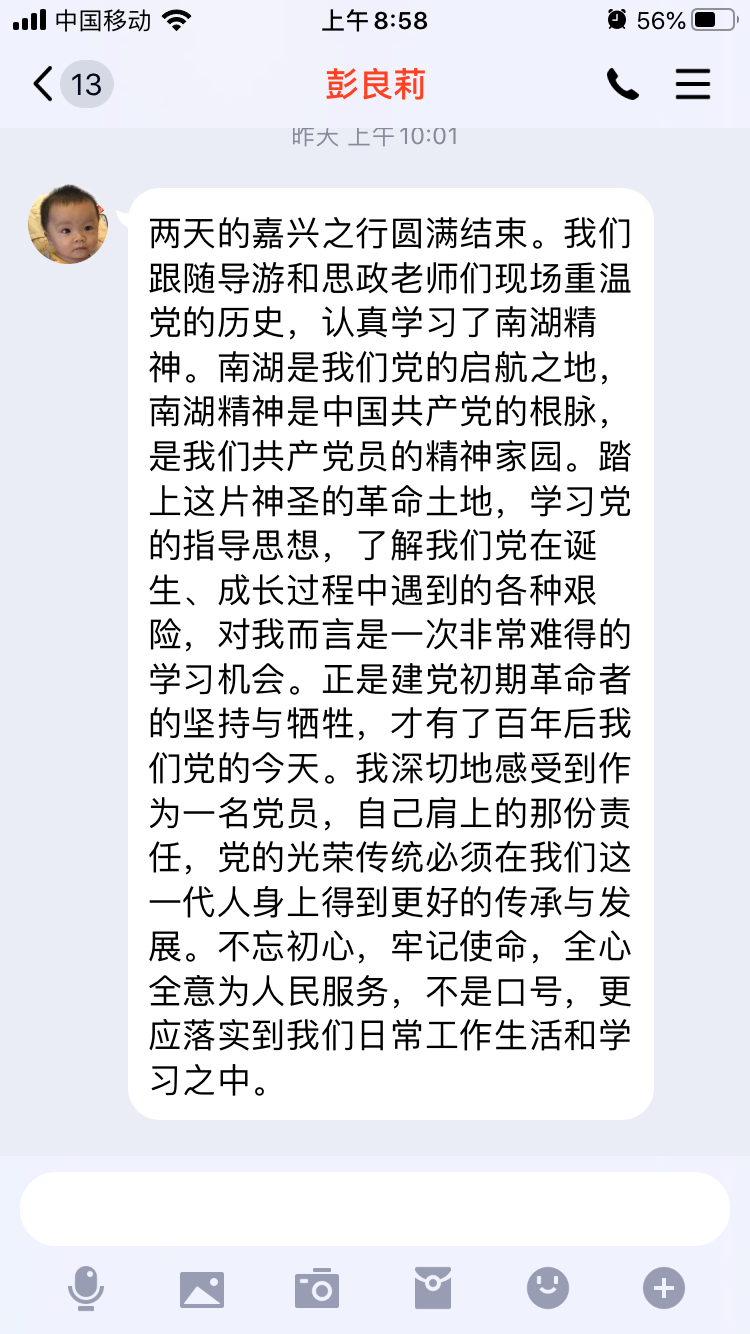Pick a photo from the gallery

point(202,1288)
